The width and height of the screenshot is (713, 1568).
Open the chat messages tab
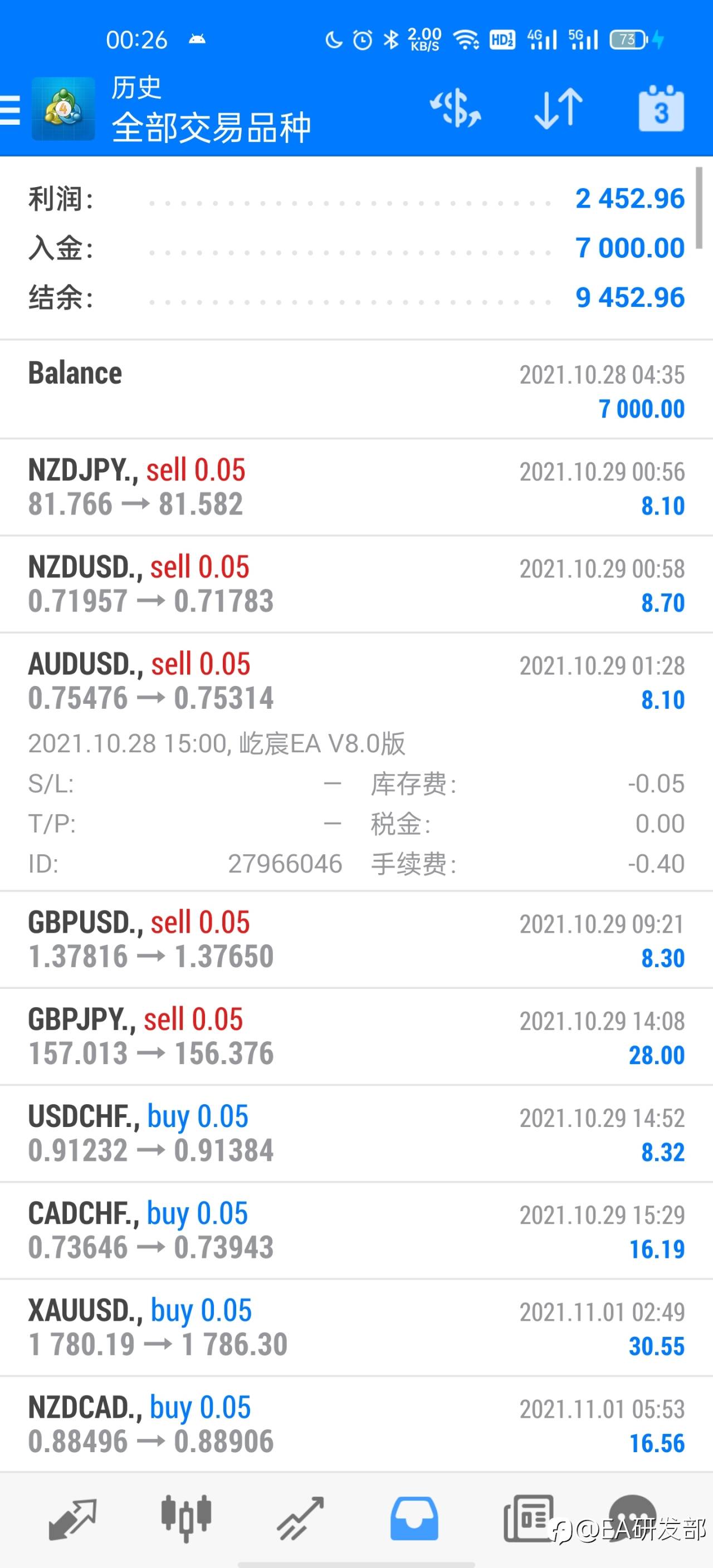[633, 1517]
